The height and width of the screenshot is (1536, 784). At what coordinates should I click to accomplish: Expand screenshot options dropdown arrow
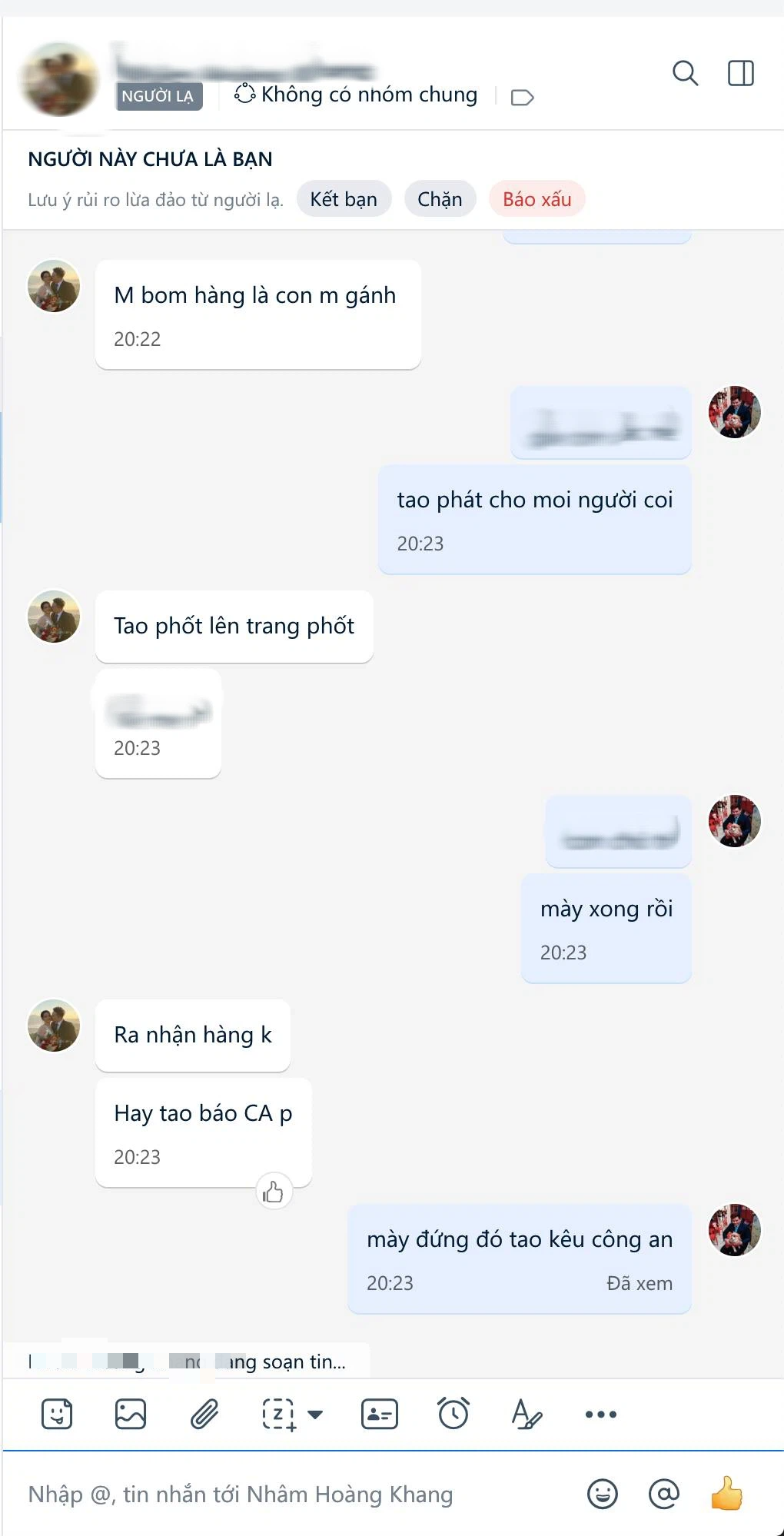pyautogui.click(x=315, y=1414)
